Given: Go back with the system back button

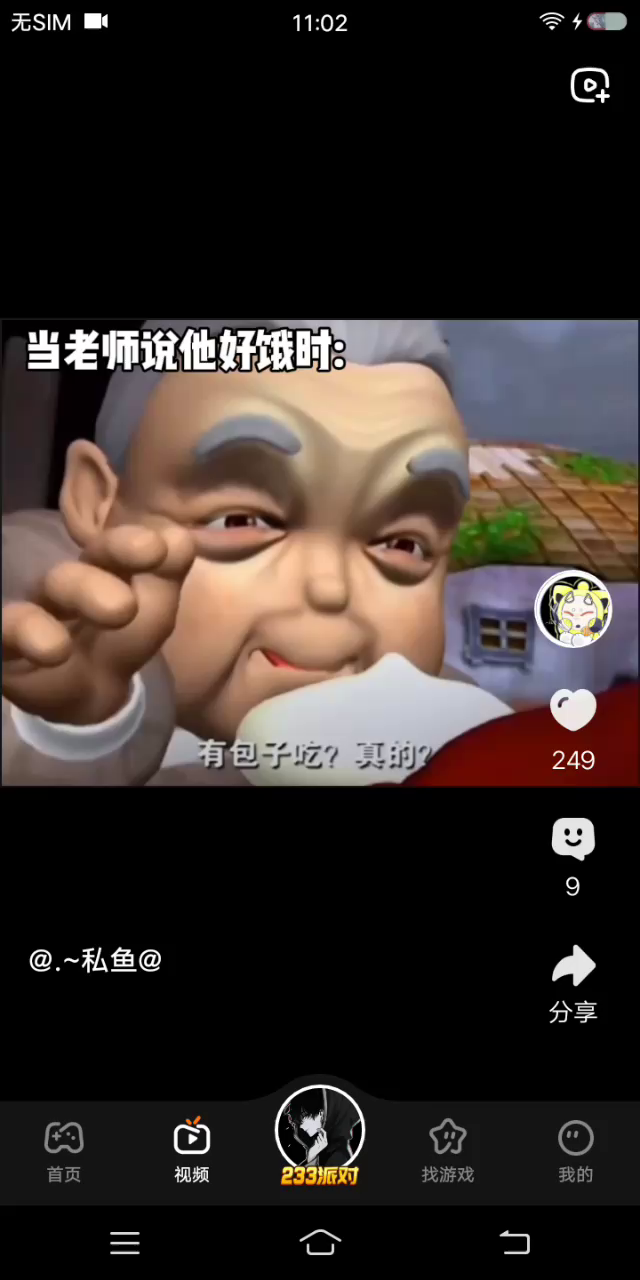Looking at the screenshot, I should coord(514,1243).
